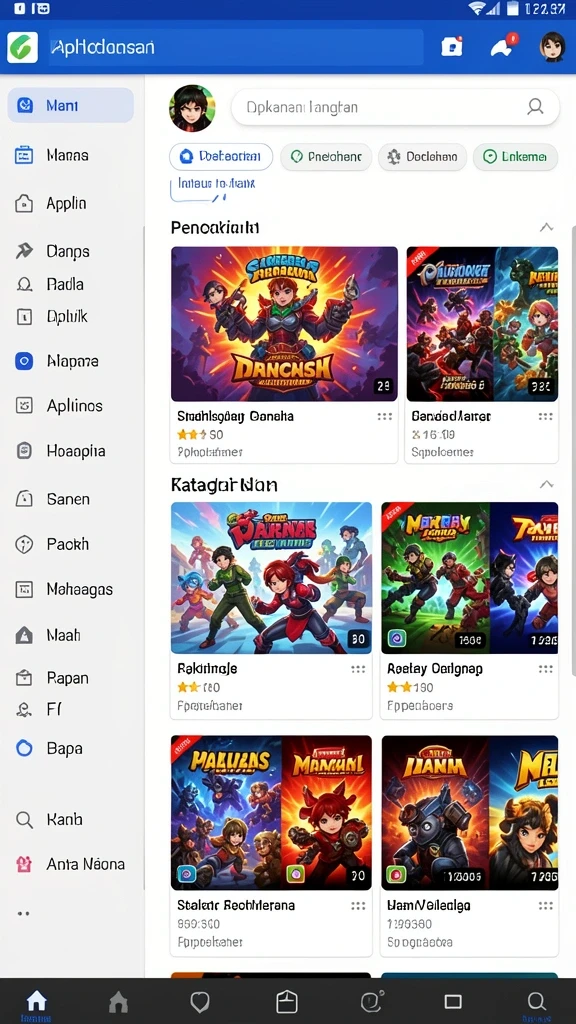Open the search field at top
Viewport: 576px width, 1024px height.
(x=395, y=107)
